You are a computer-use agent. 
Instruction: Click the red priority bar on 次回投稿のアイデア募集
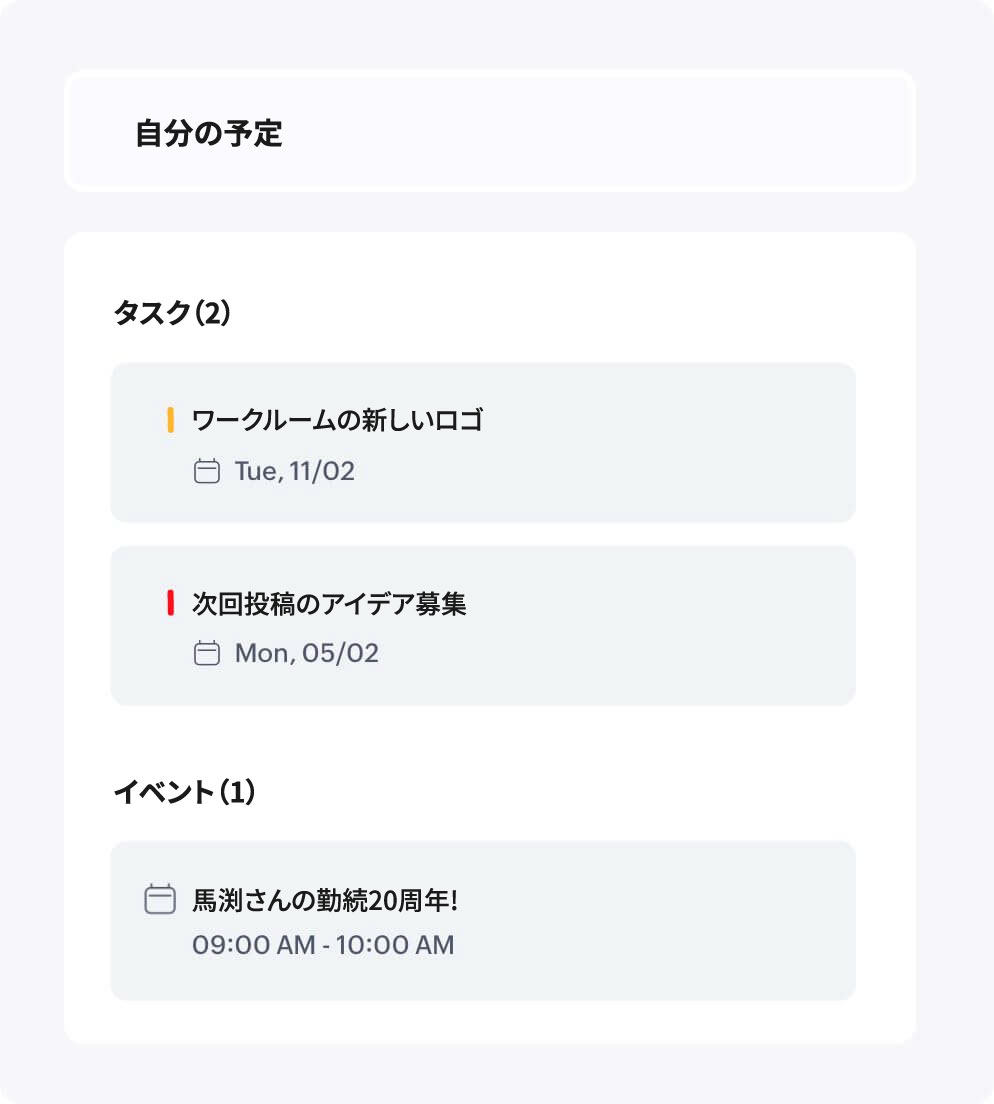click(x=170, y=603)
